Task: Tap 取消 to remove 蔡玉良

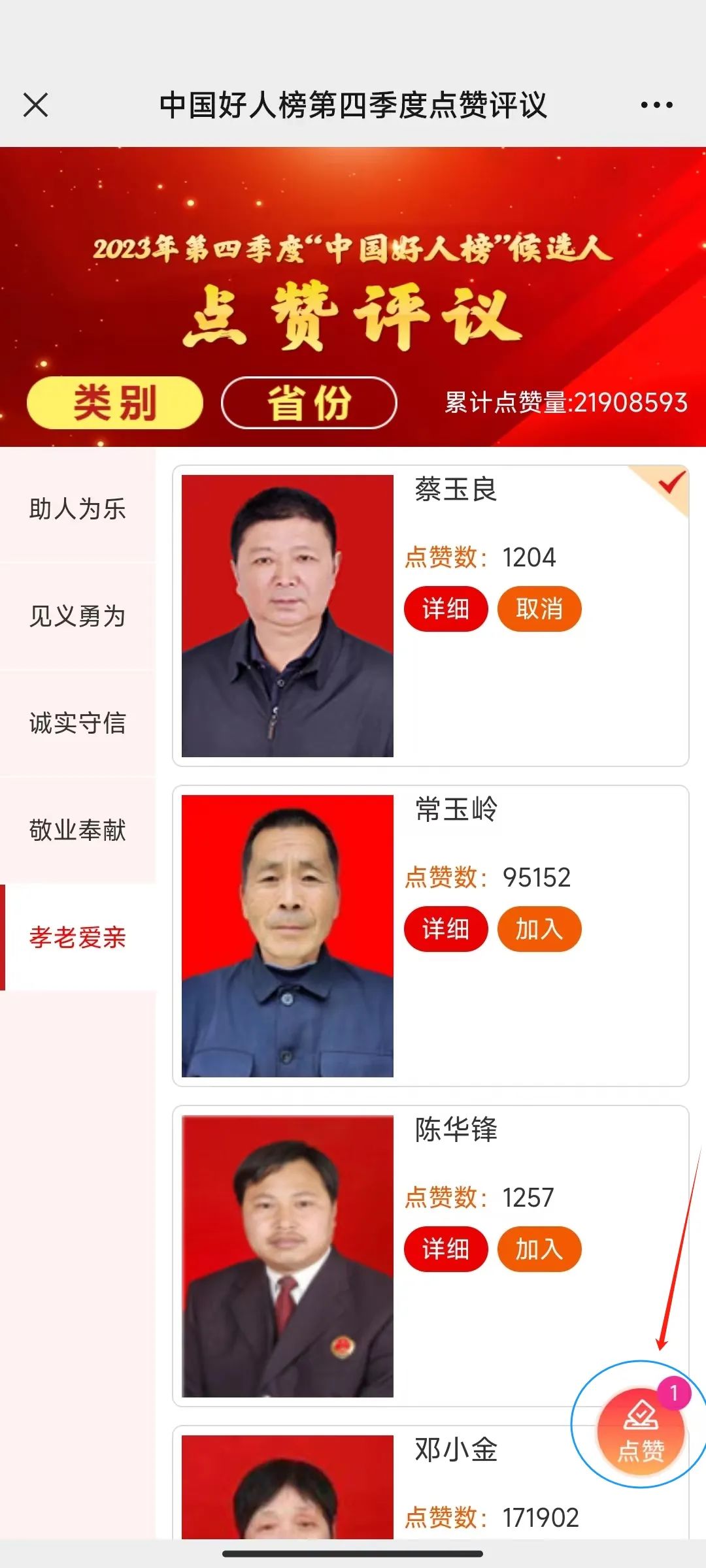Action: click(x=539, y=609)
